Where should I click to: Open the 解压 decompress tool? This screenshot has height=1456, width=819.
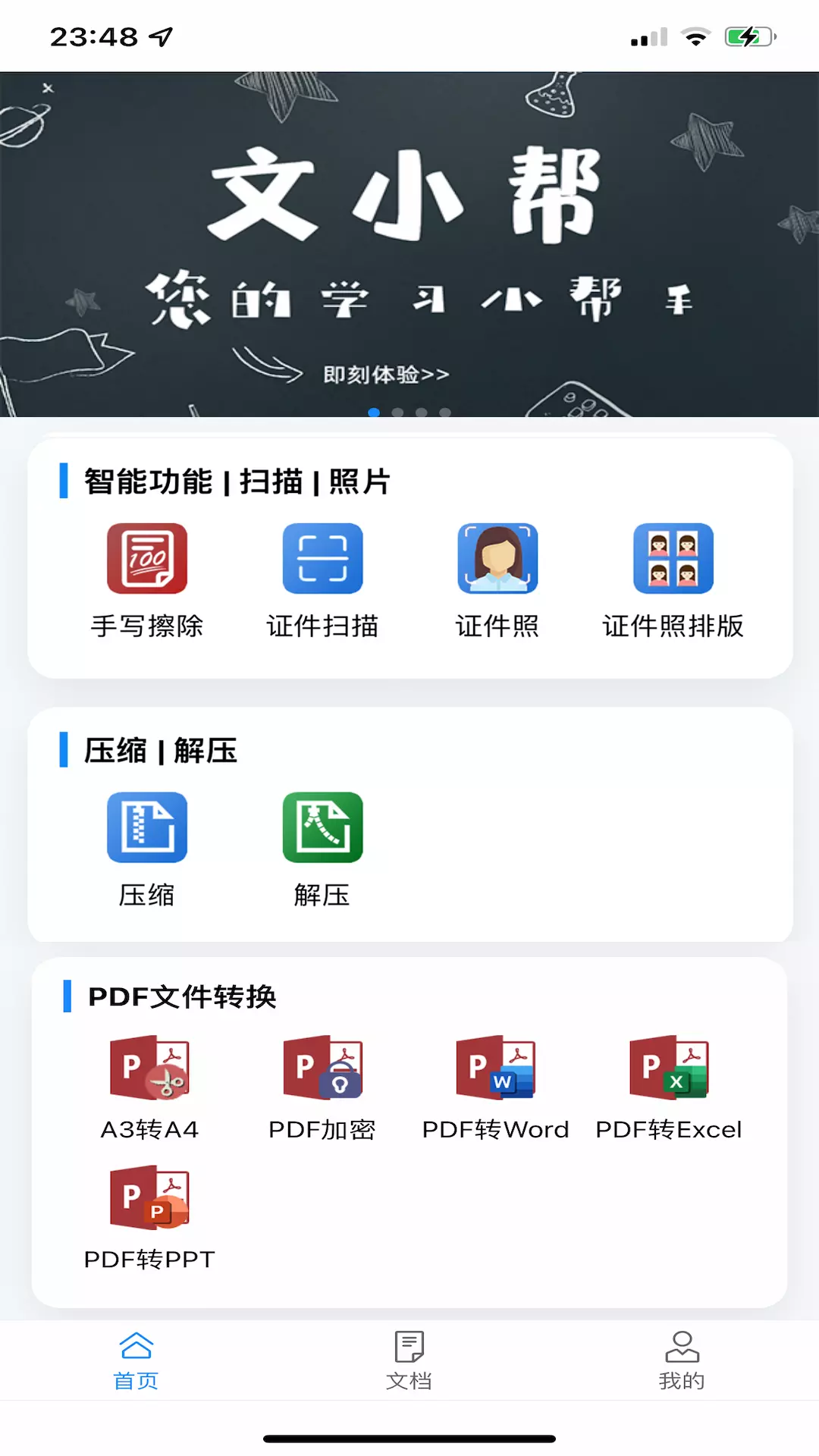coord(322,850)
